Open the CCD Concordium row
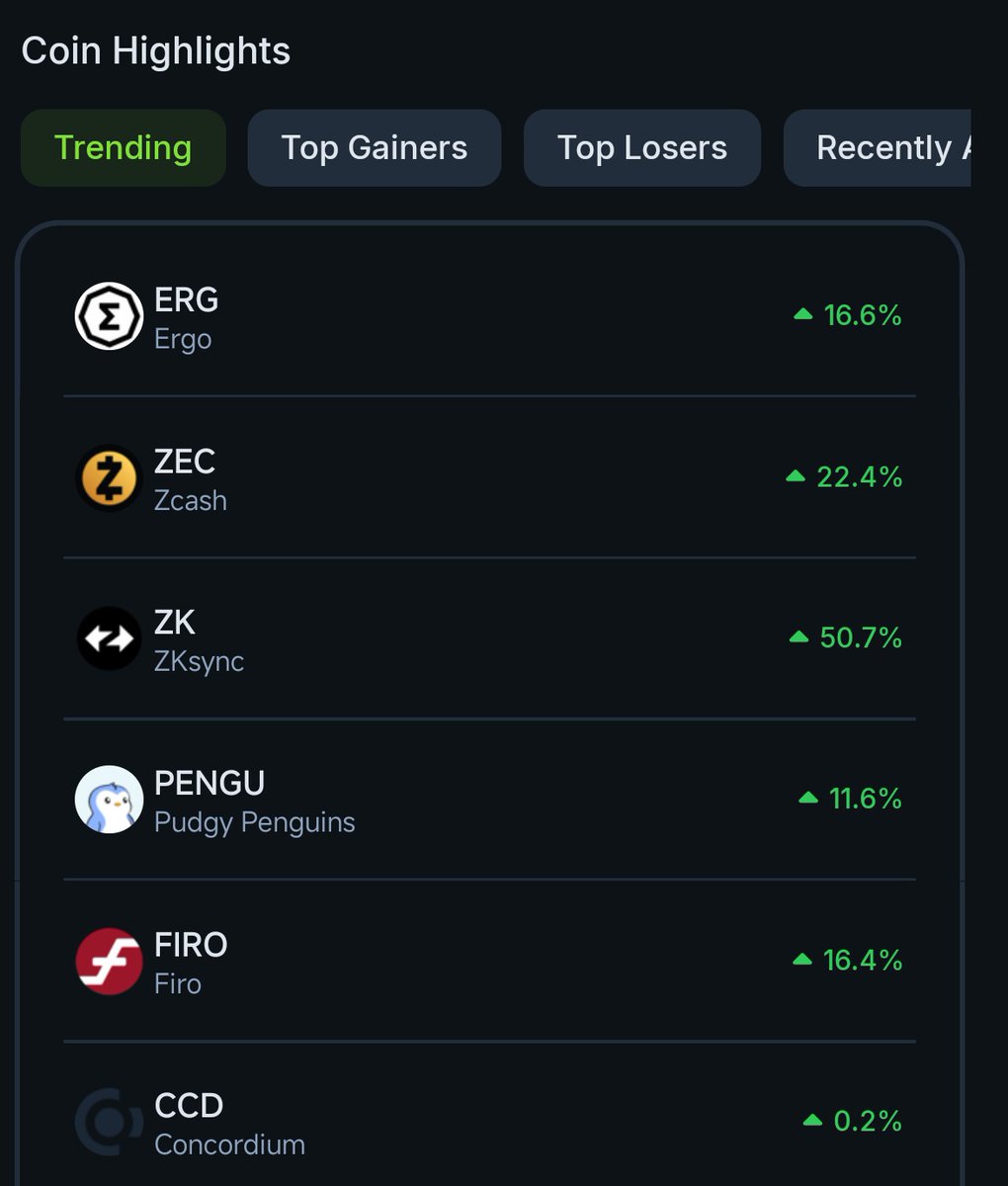Screen dimensions: 1008x1186 tap(488, 1122)
